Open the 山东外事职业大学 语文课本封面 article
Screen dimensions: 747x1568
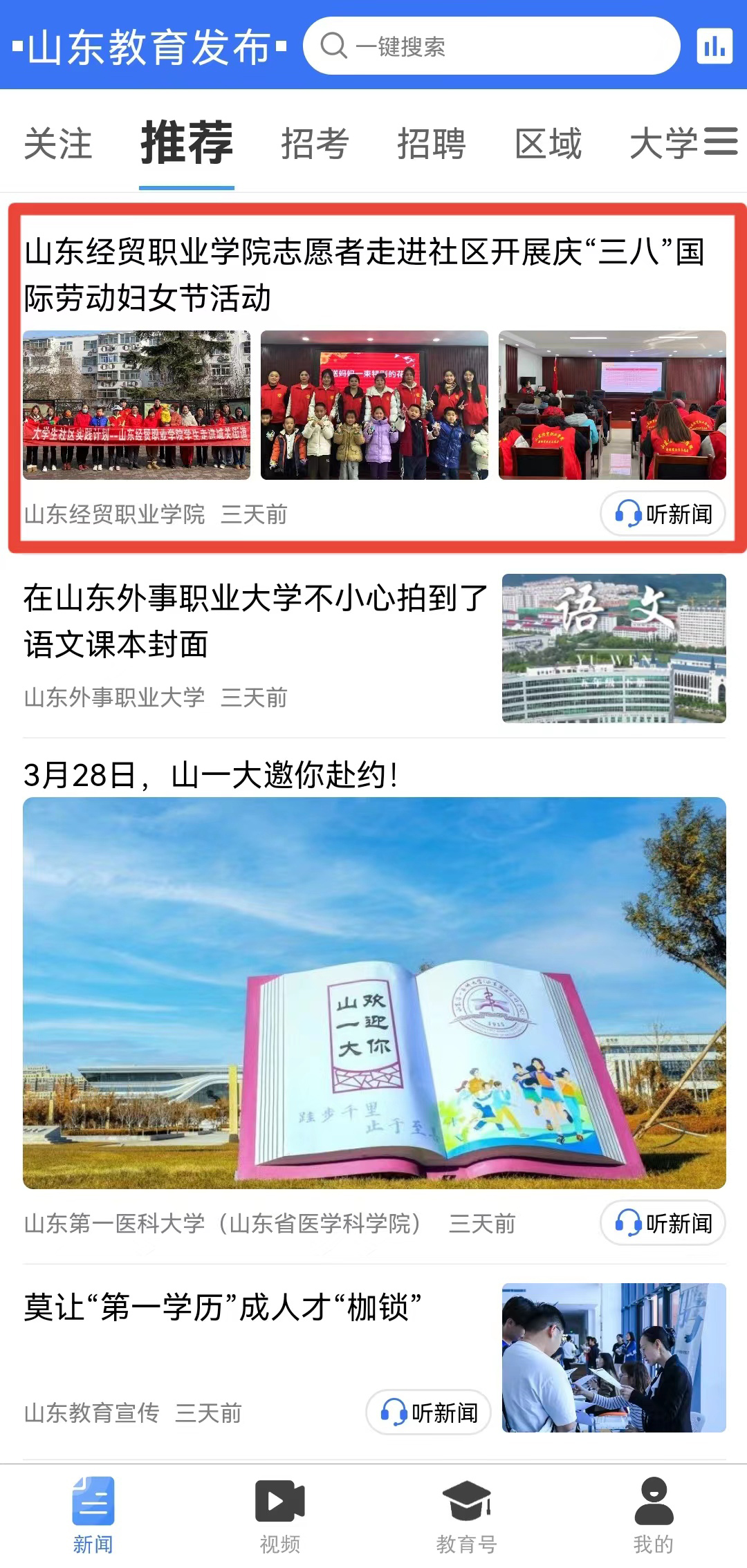(256, 621)
